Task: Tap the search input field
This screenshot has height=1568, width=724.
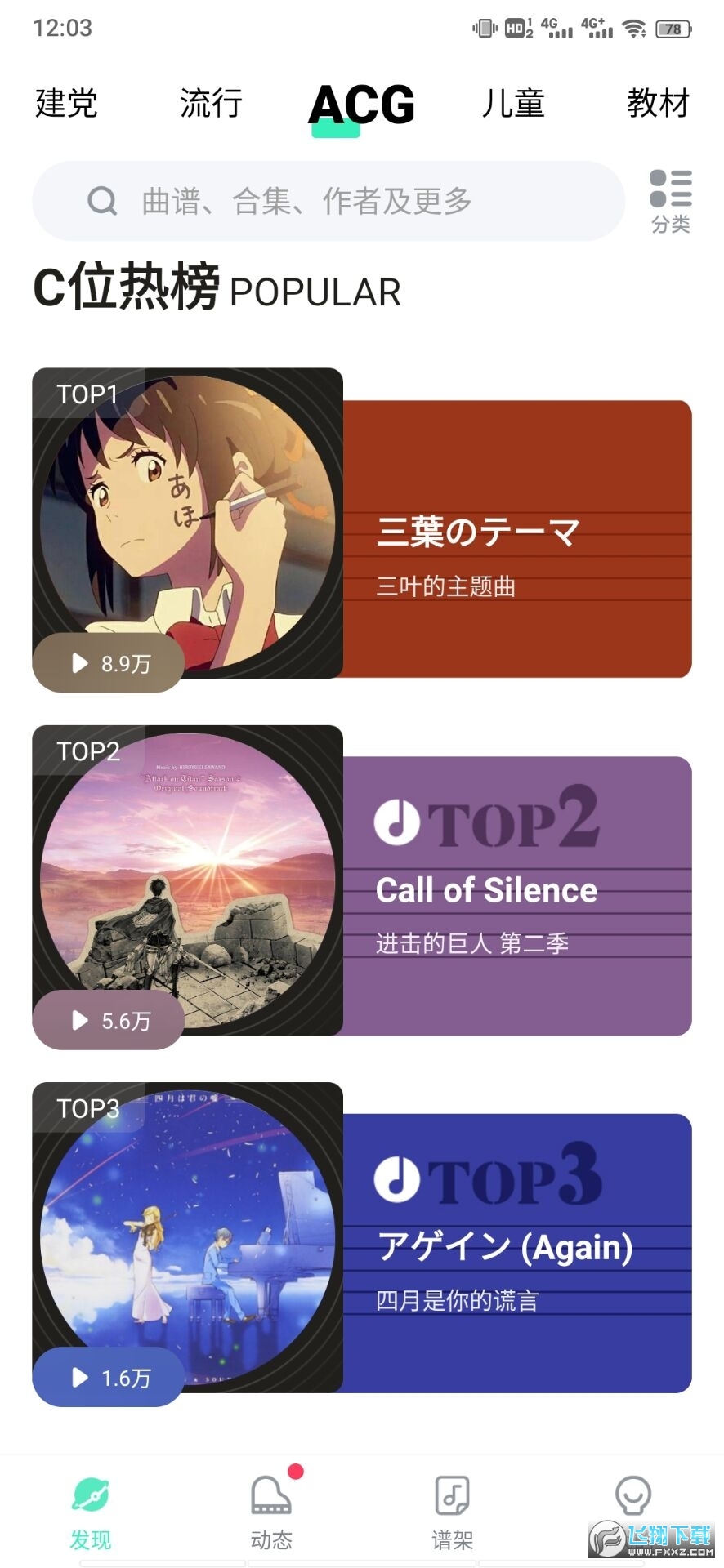Action: pyautogui.click(x=327, y=201)
